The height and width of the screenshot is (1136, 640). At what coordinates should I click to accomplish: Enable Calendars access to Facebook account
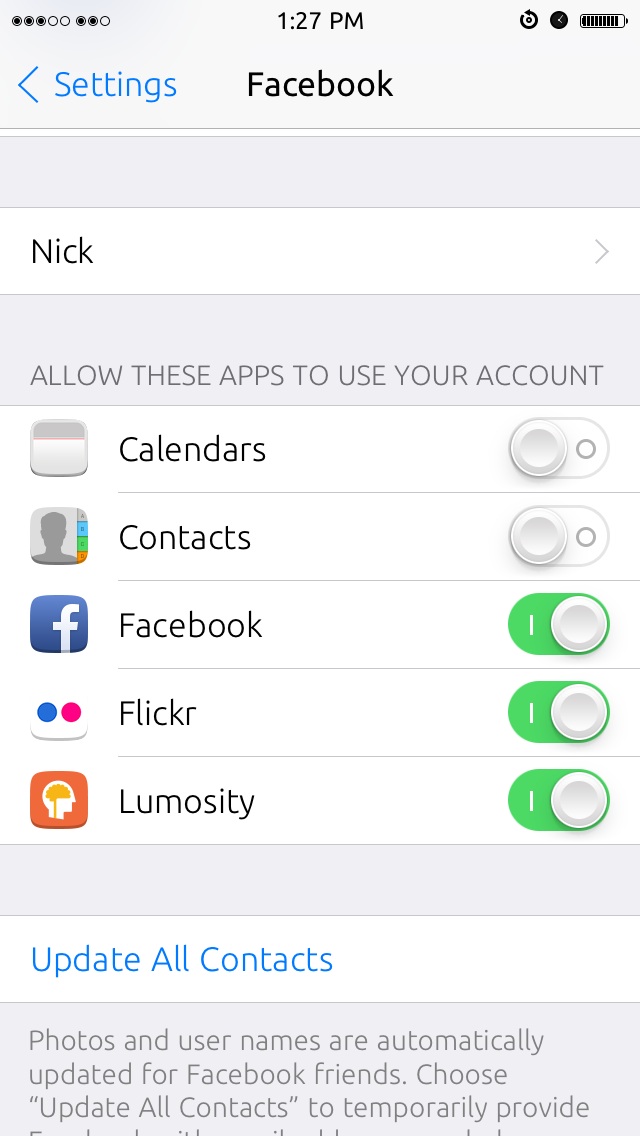(x=558, y=449)
